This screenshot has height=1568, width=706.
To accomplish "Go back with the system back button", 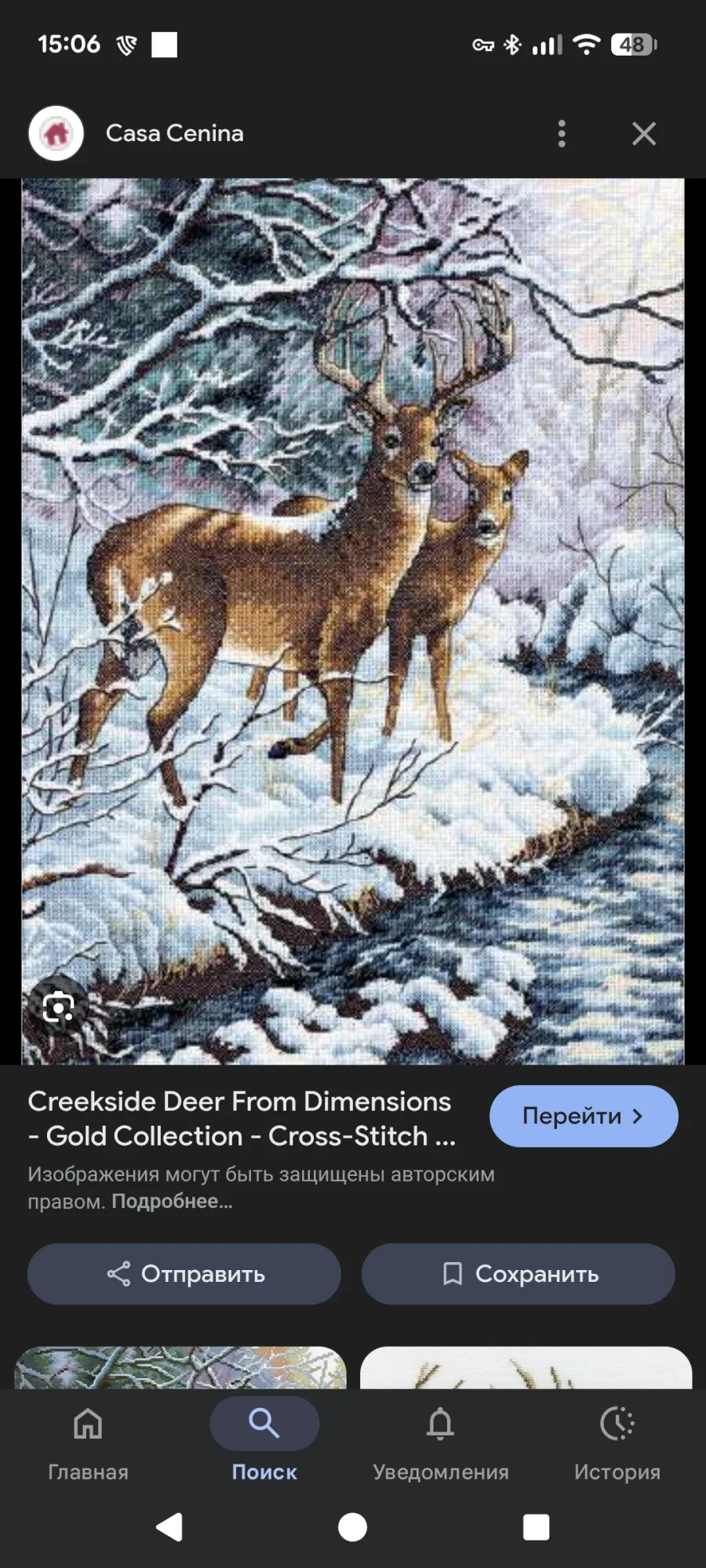I will tap(170, 1527).
